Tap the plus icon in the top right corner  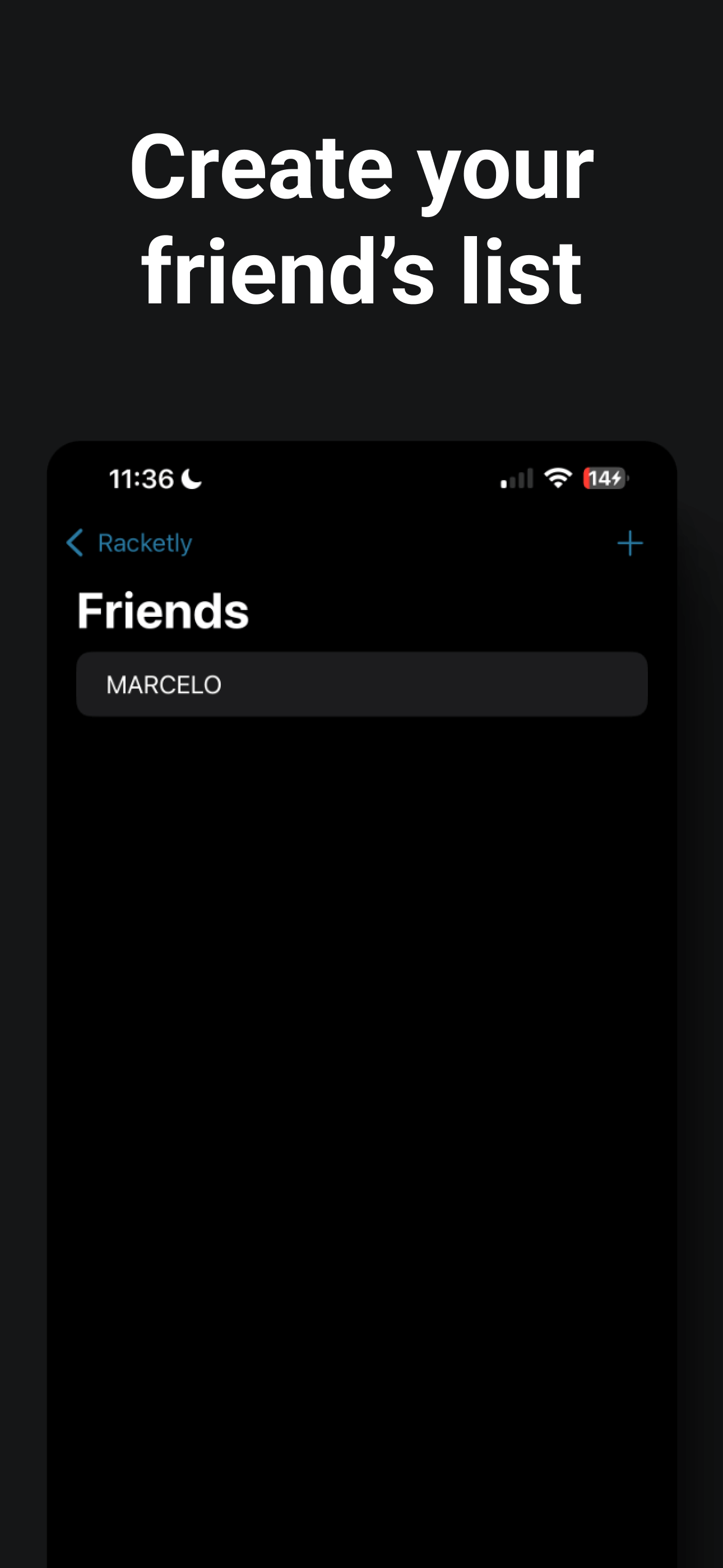point(630,543)
